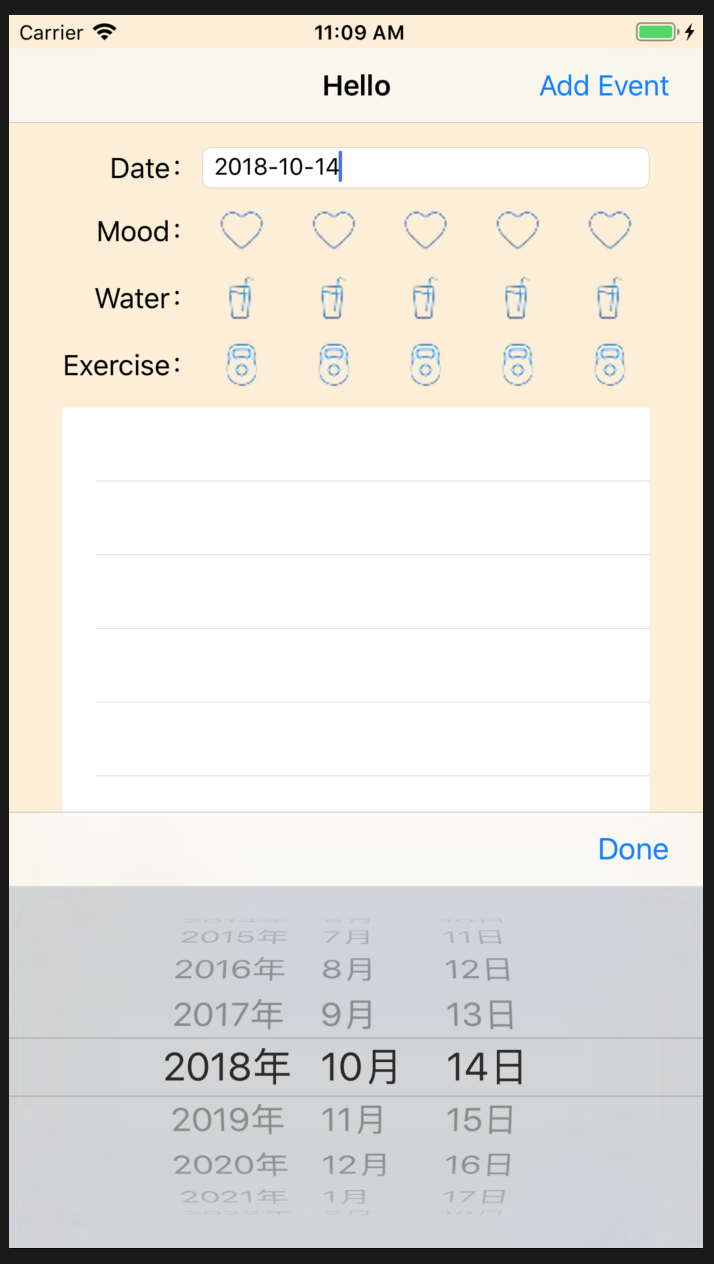Image resolution: width=714 pixels, height=1264 pixels.
Task: Pick 15日 in the day wheel
Action: 480,1119
